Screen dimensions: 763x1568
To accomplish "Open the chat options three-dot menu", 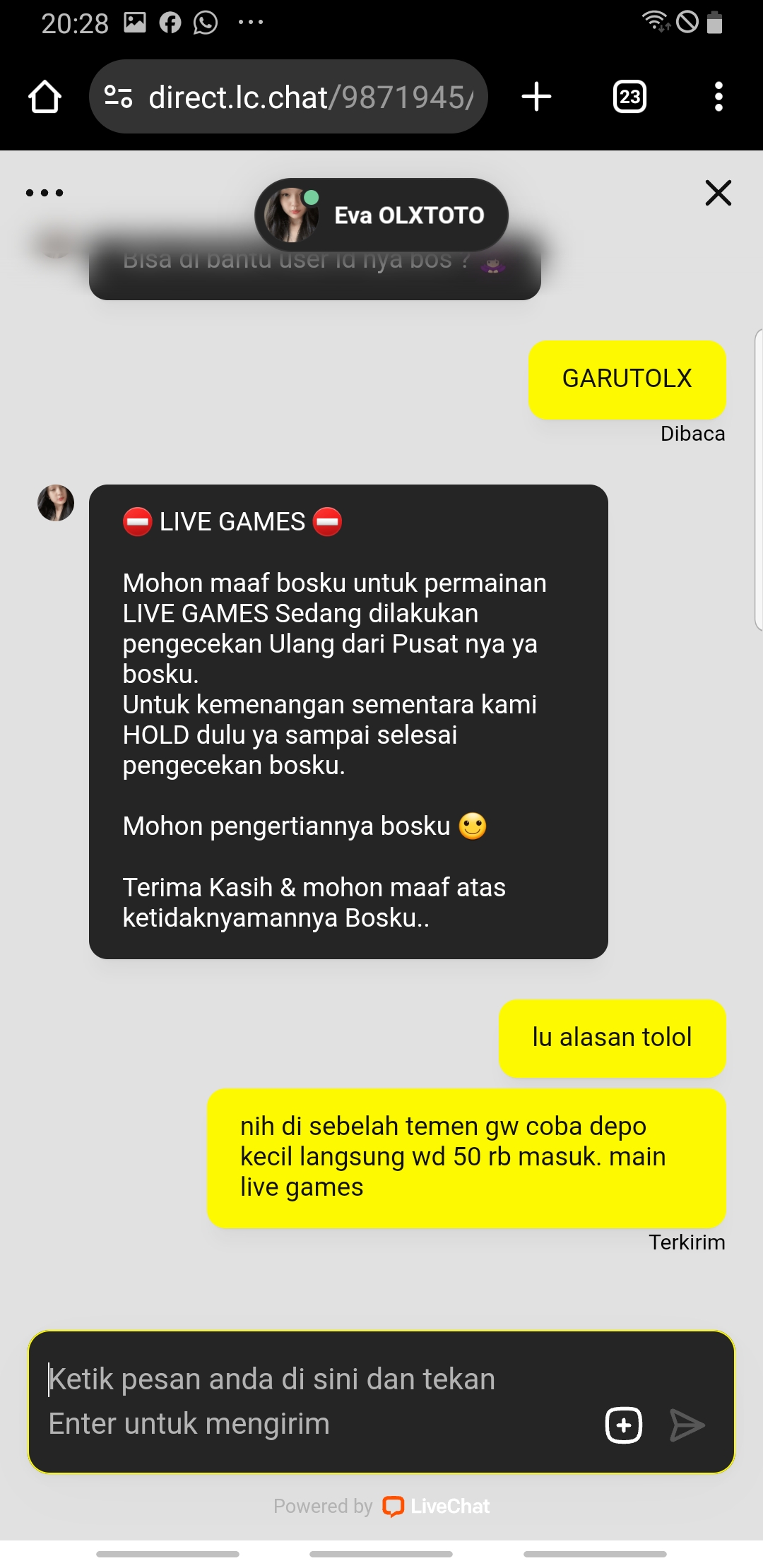I will pos(45,193).
